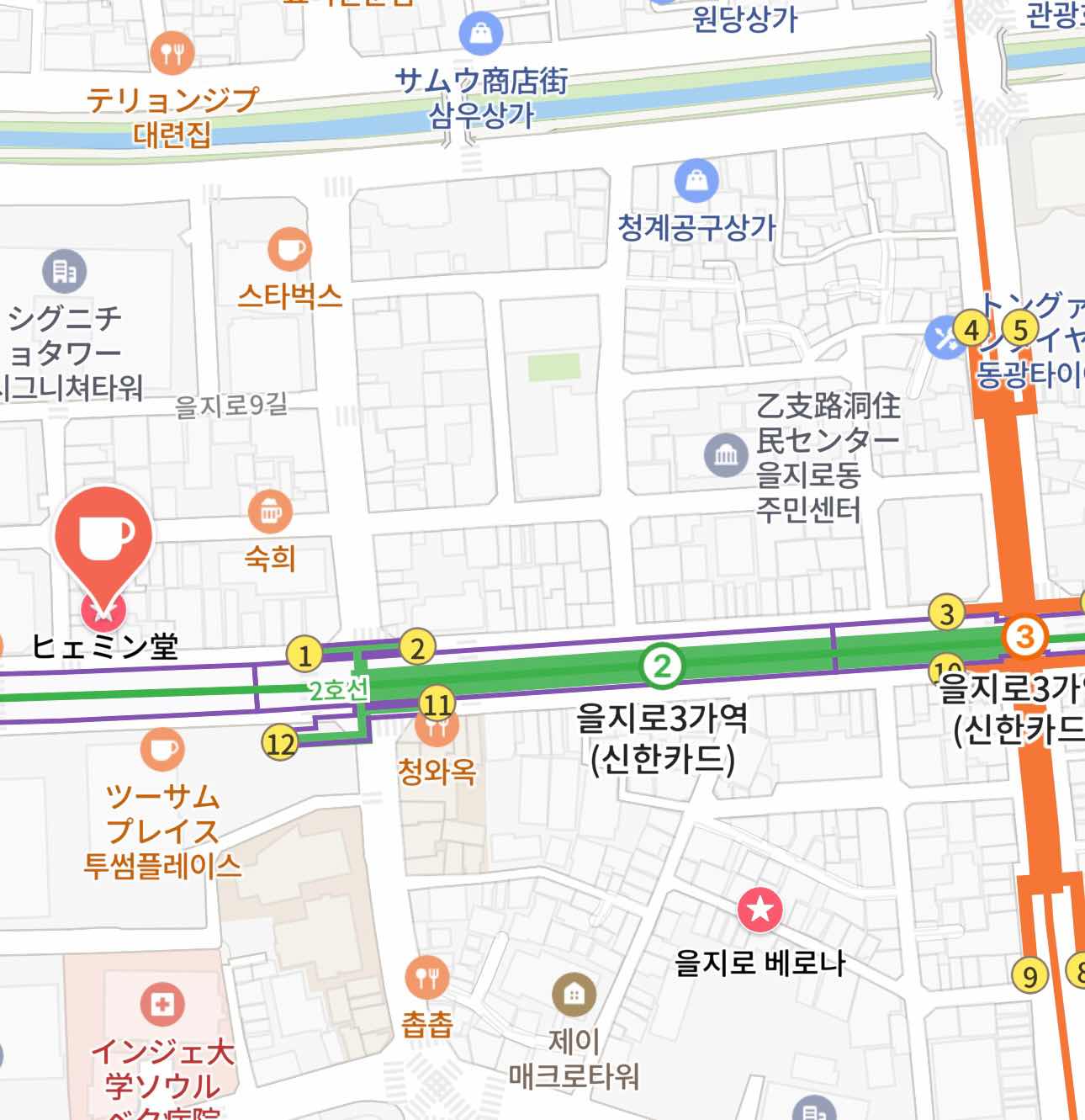This screenshot has width=1085, height=1120.
Task: Open the 촙촙 restaurant marker
Action: coord(427,978)
